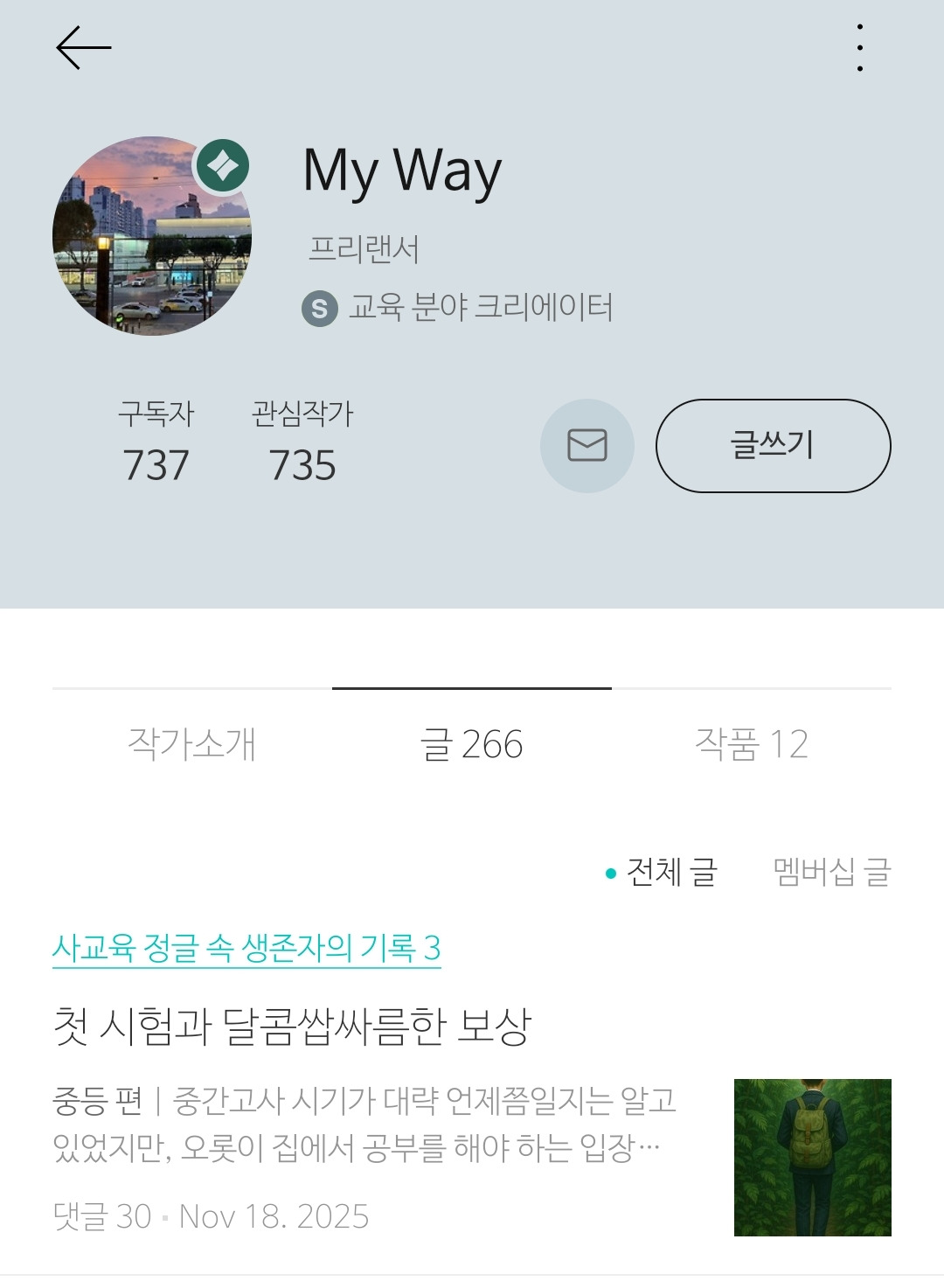Select the 전체 글 filter
944x1288 pixels.
[673, 872]
